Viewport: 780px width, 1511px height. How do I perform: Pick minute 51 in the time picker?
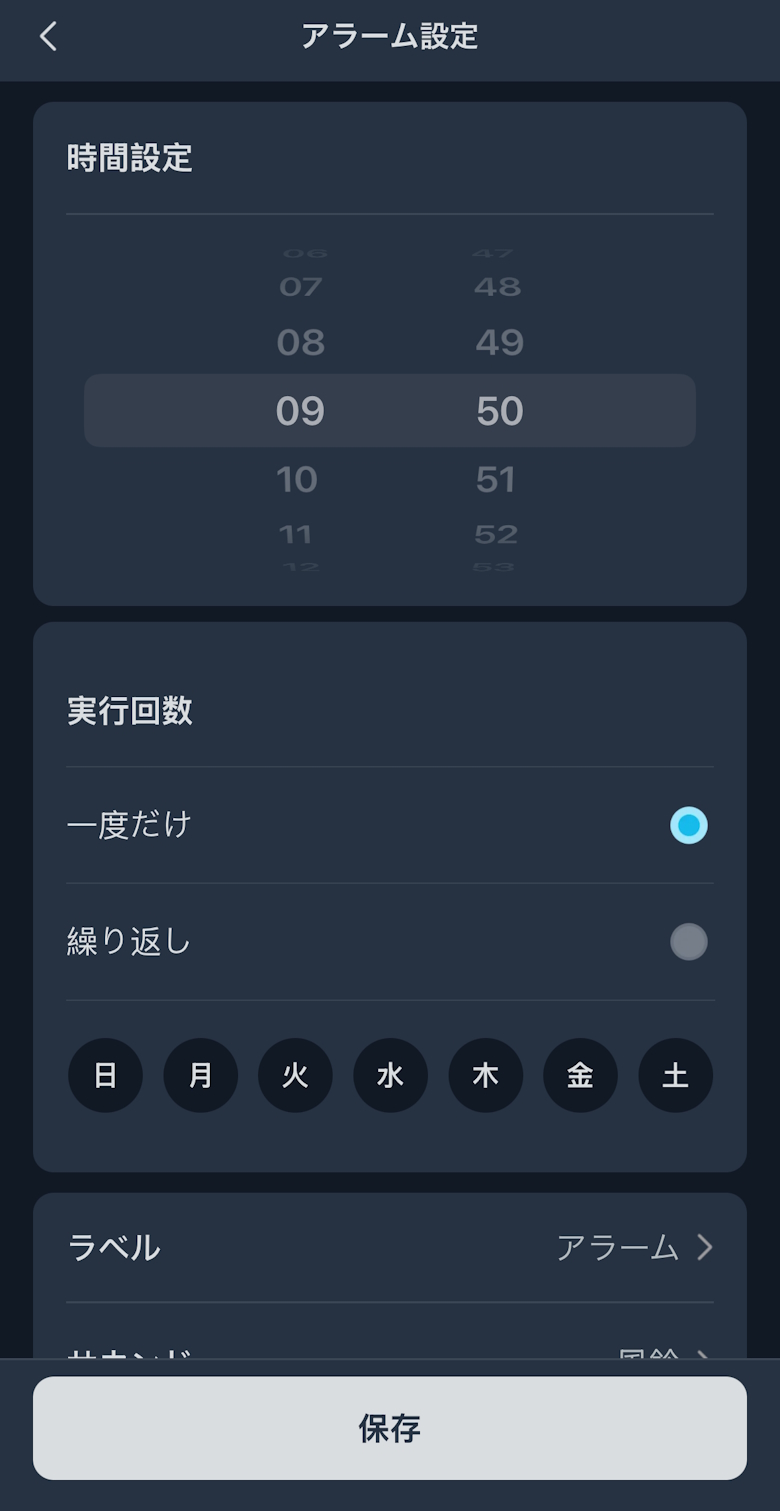pyautogui.click(x=496, y=480)
